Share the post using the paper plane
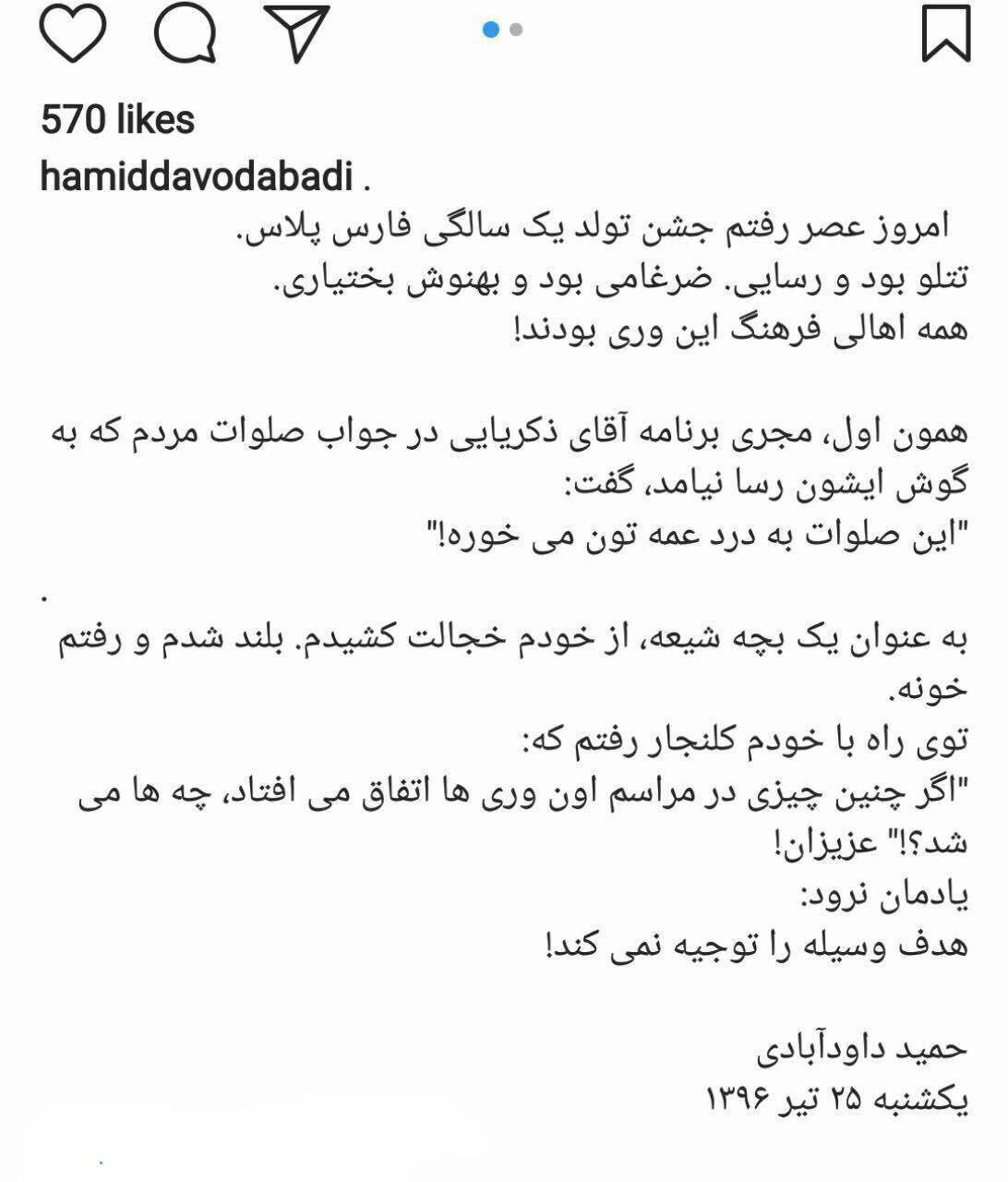 [x=295, y=32]
